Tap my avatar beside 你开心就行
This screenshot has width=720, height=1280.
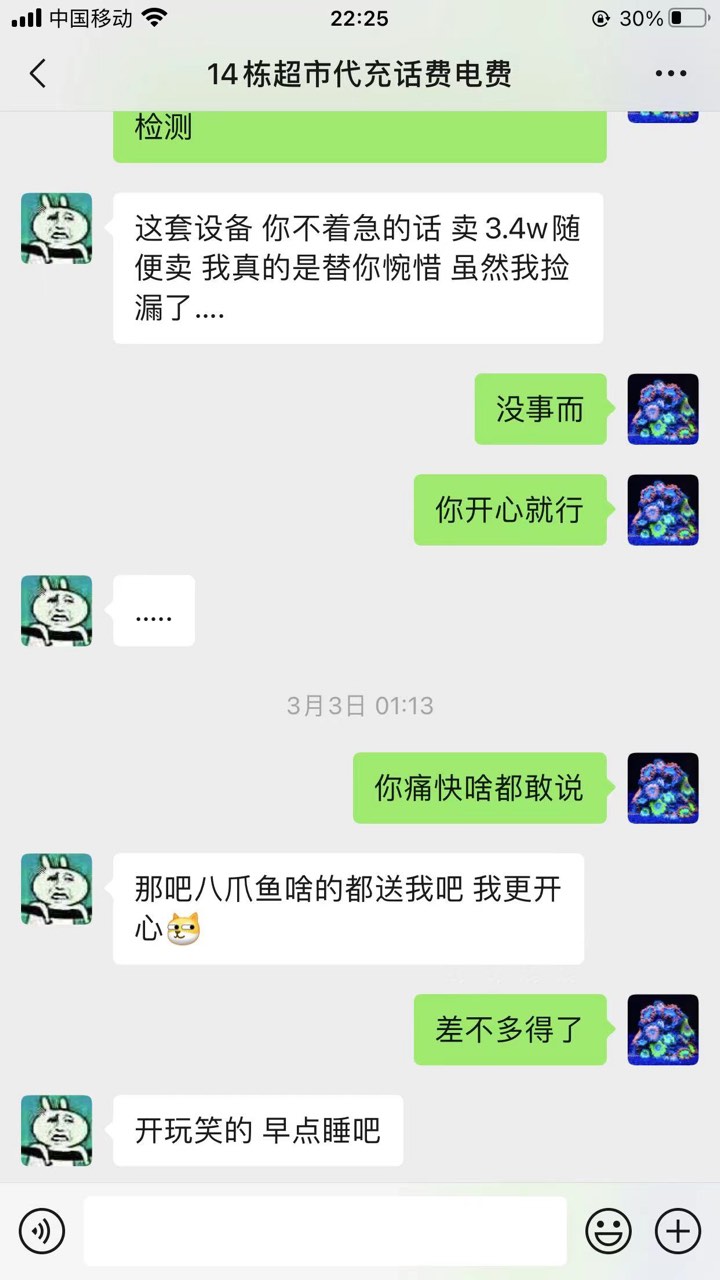[x=663, y=510]
